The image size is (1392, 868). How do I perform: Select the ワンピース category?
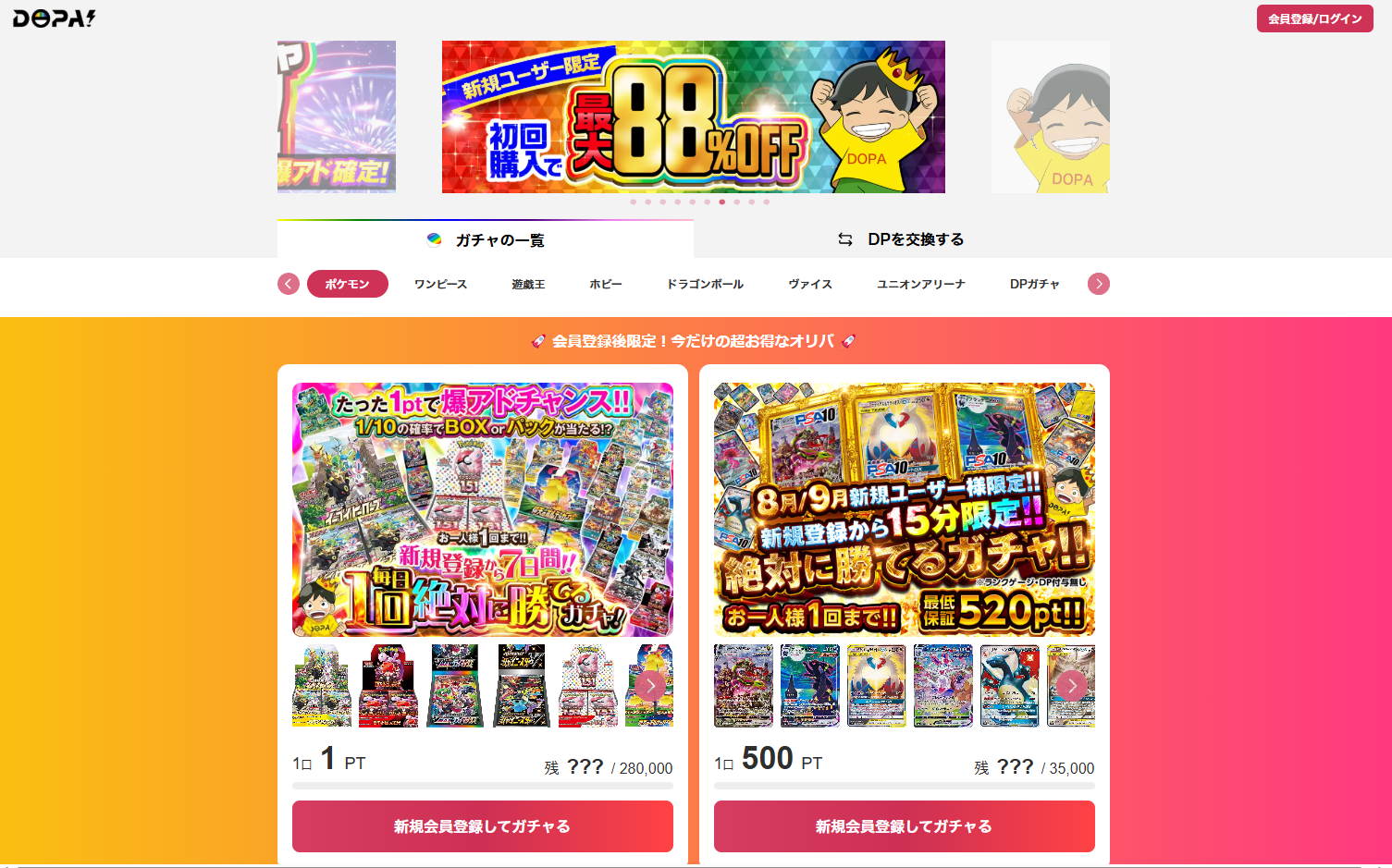440,284
